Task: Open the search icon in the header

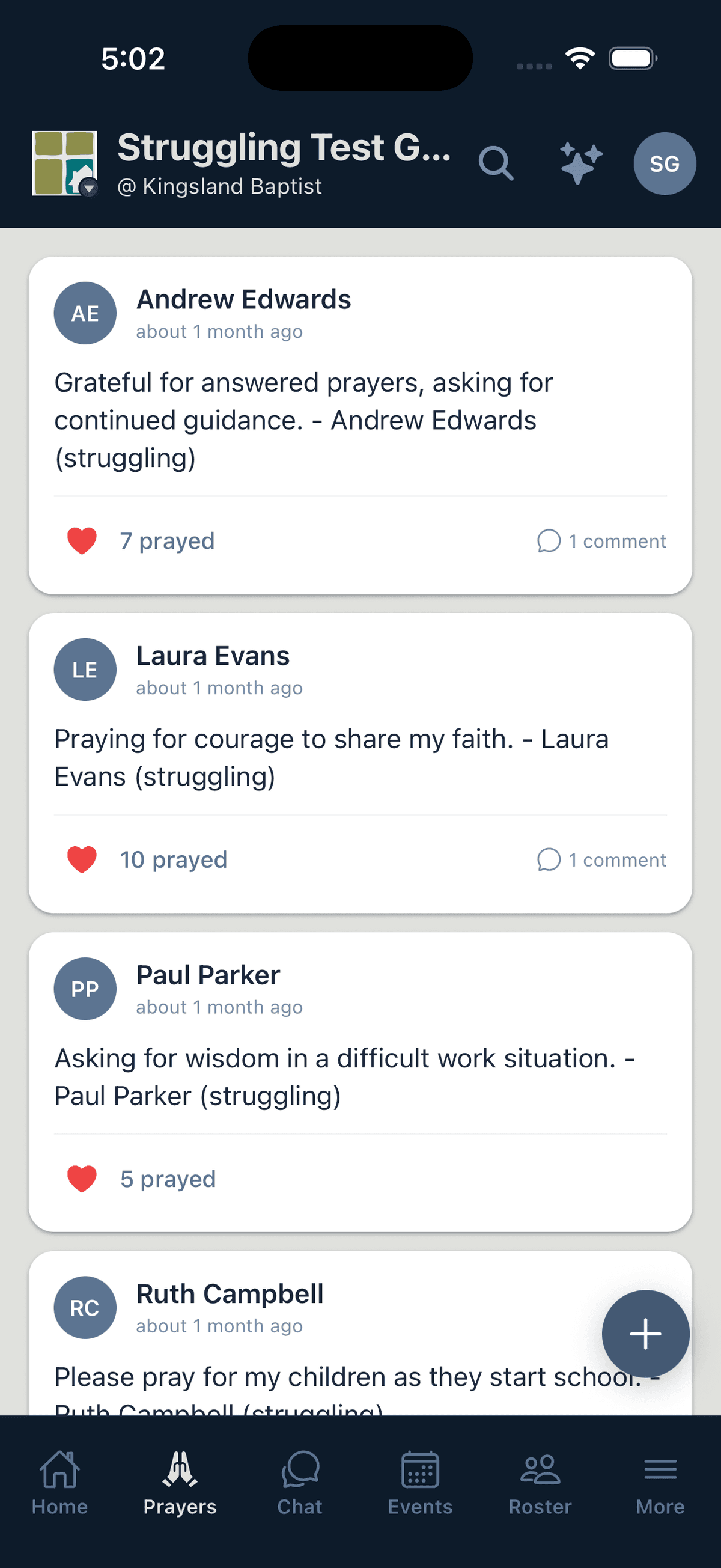Action: pos(494,163)
